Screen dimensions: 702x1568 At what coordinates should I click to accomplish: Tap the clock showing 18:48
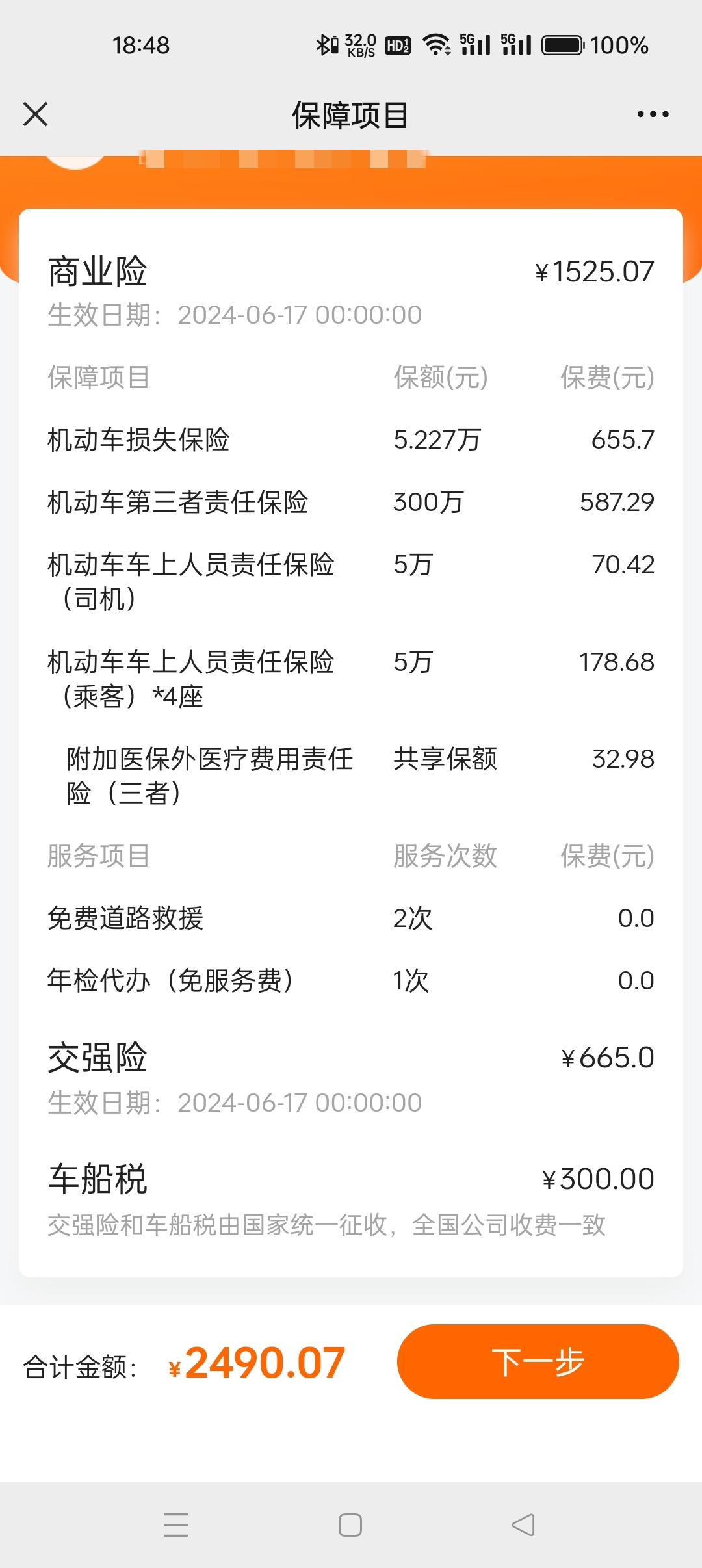[x=142, y=44]
